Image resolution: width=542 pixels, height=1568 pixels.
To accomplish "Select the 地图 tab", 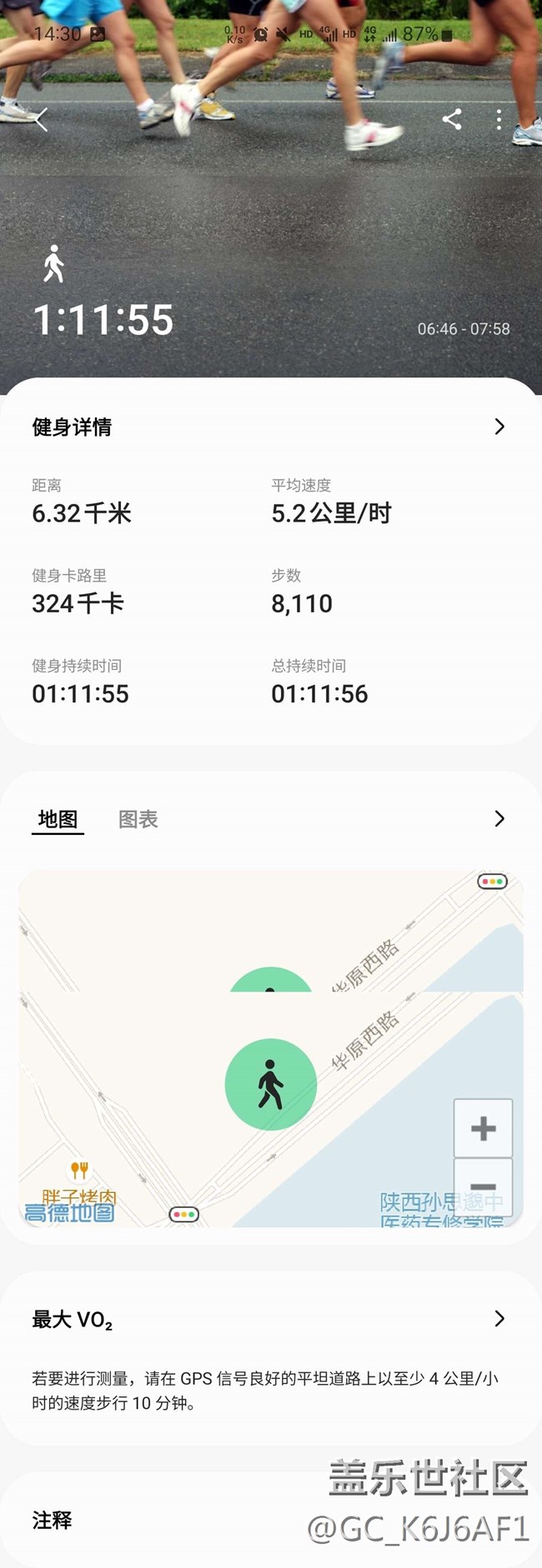I will 58,819.
